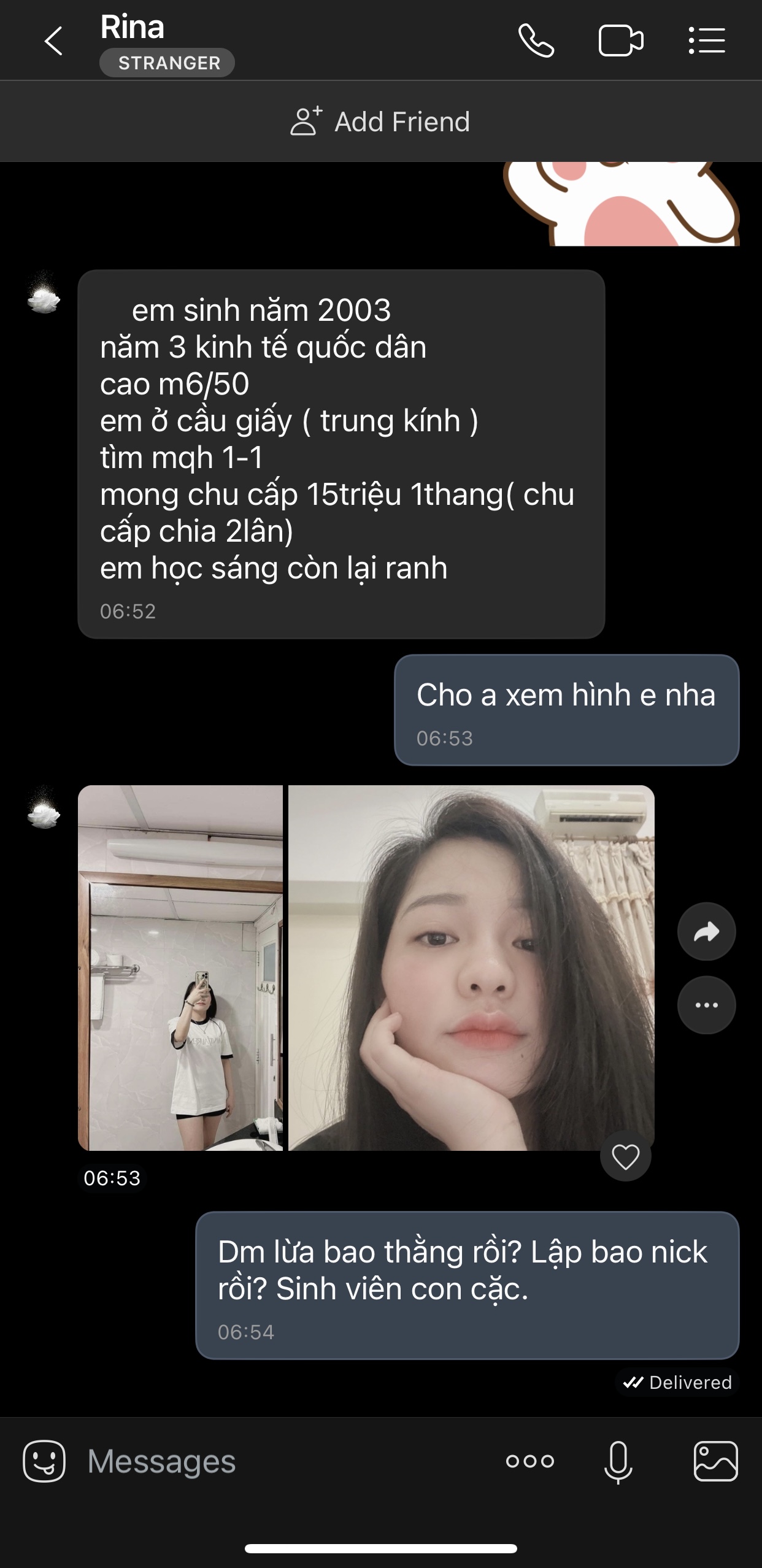Start a voice call with Rina
Screen dimensions: 762x1568
coord(536,41)
